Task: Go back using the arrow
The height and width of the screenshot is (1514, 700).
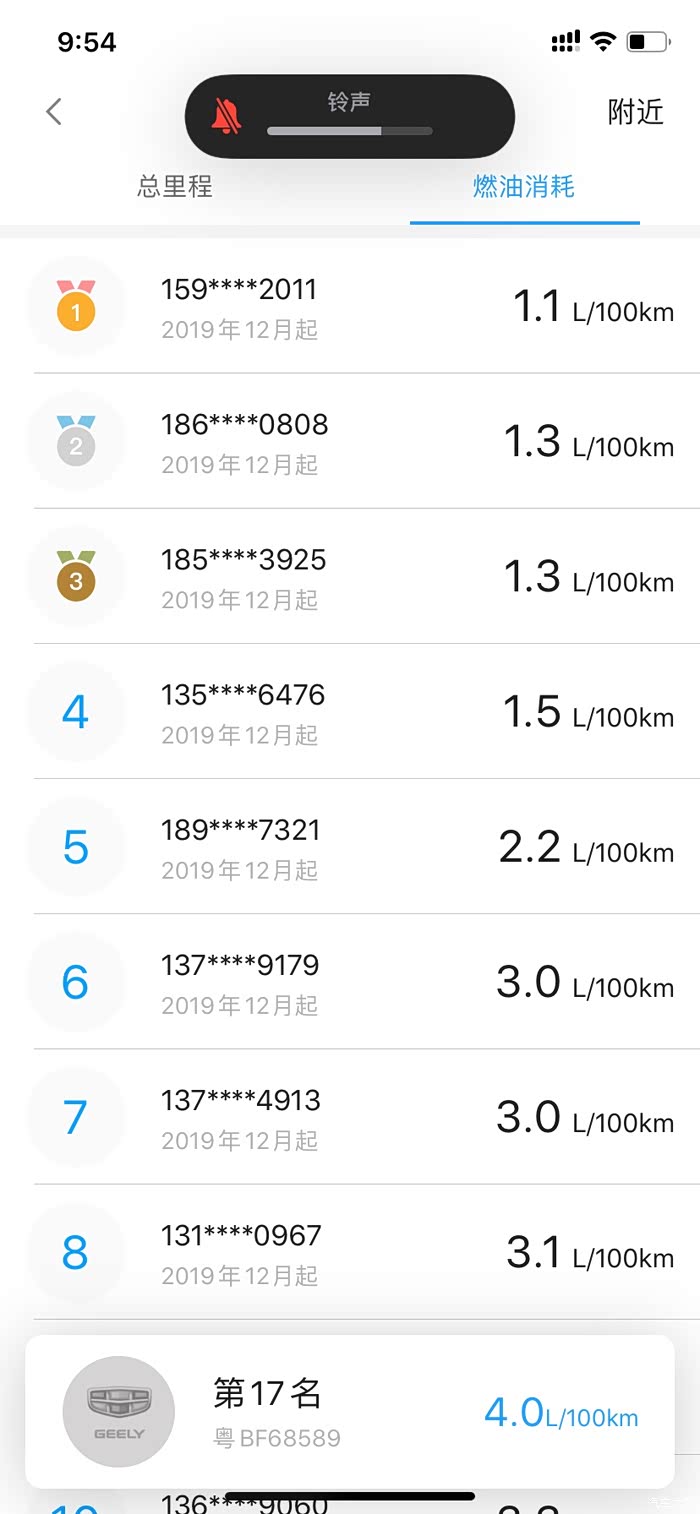Action: tap(54, 111)
